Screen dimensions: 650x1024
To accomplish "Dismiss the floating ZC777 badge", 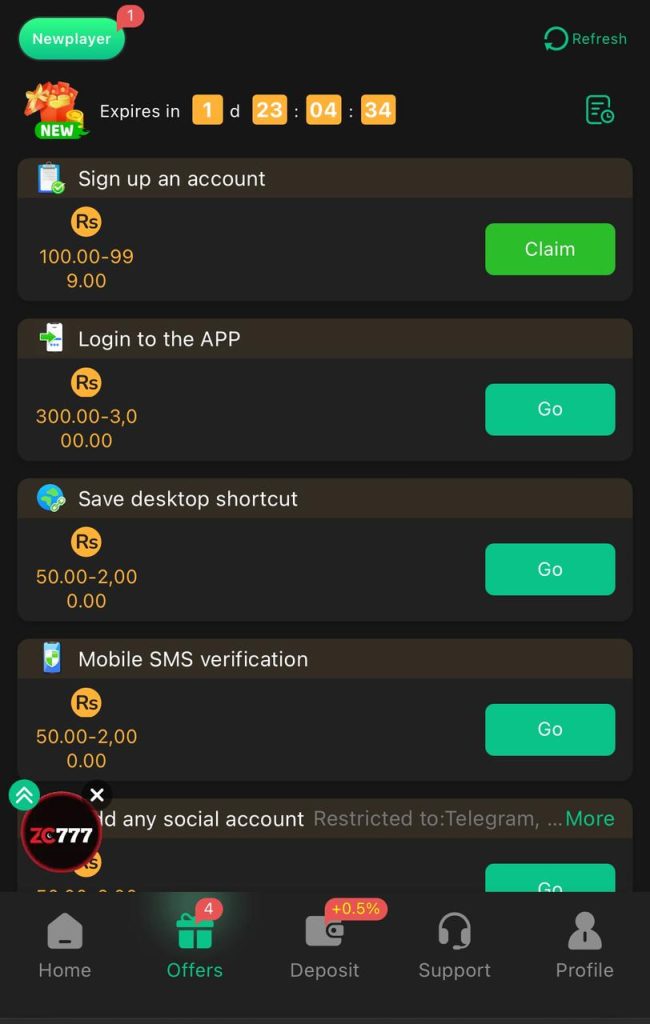I will (97, 795).
